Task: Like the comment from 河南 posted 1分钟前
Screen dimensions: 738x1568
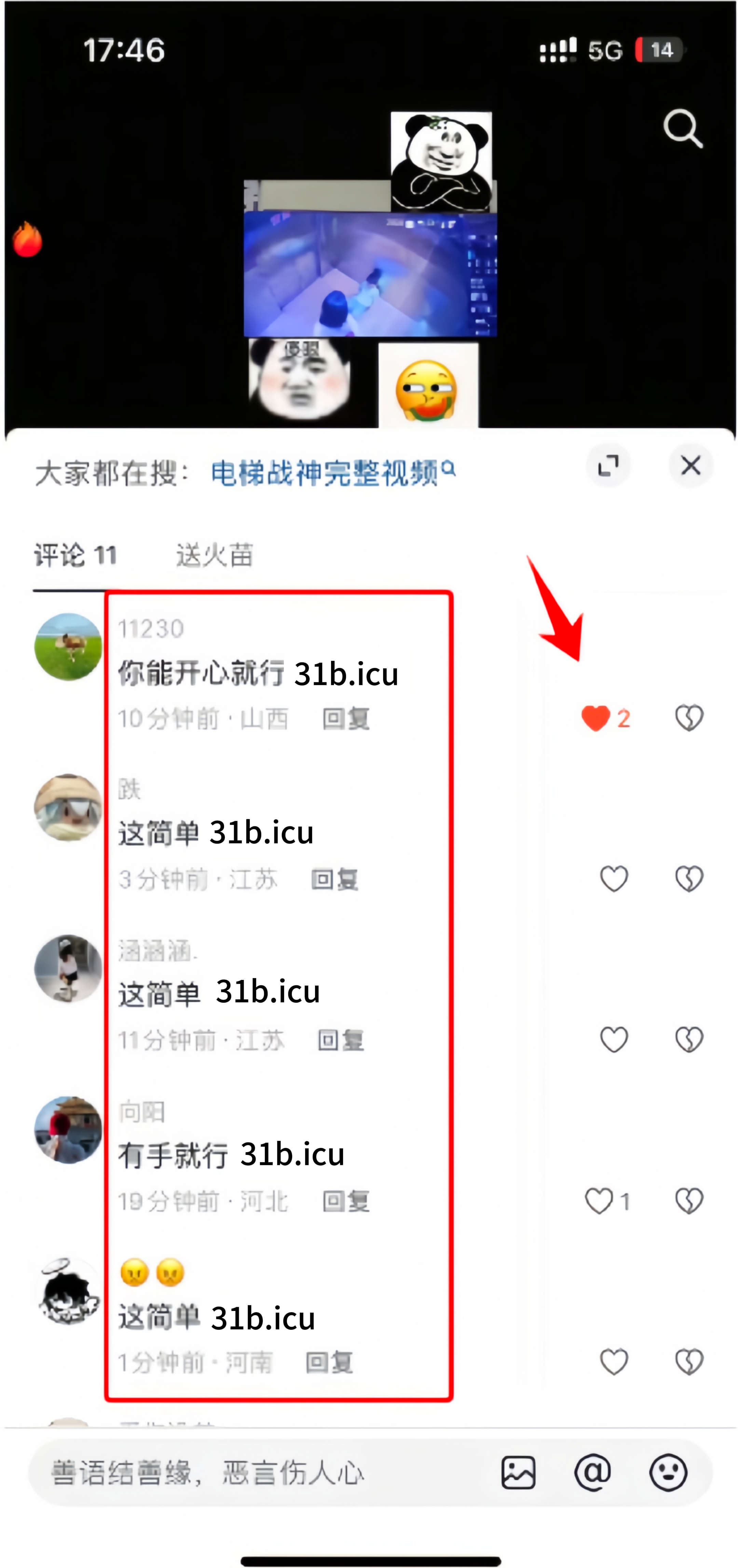Action: click(613, 1362)
